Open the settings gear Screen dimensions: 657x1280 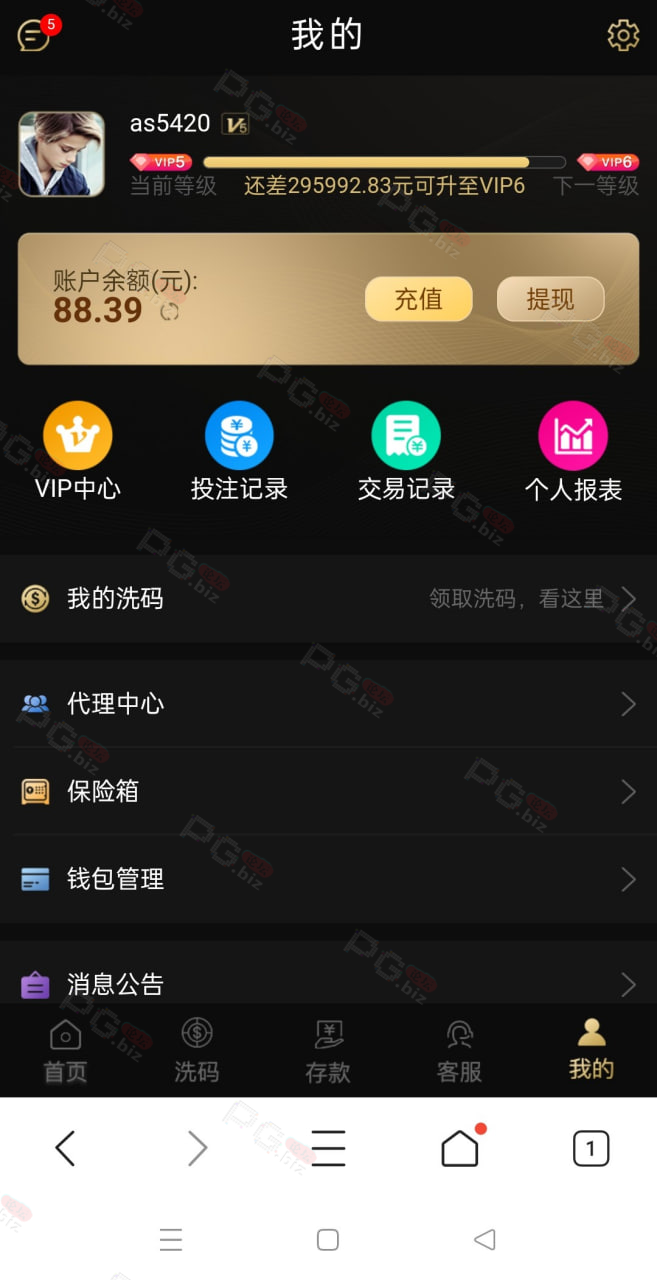coord(622,36)
